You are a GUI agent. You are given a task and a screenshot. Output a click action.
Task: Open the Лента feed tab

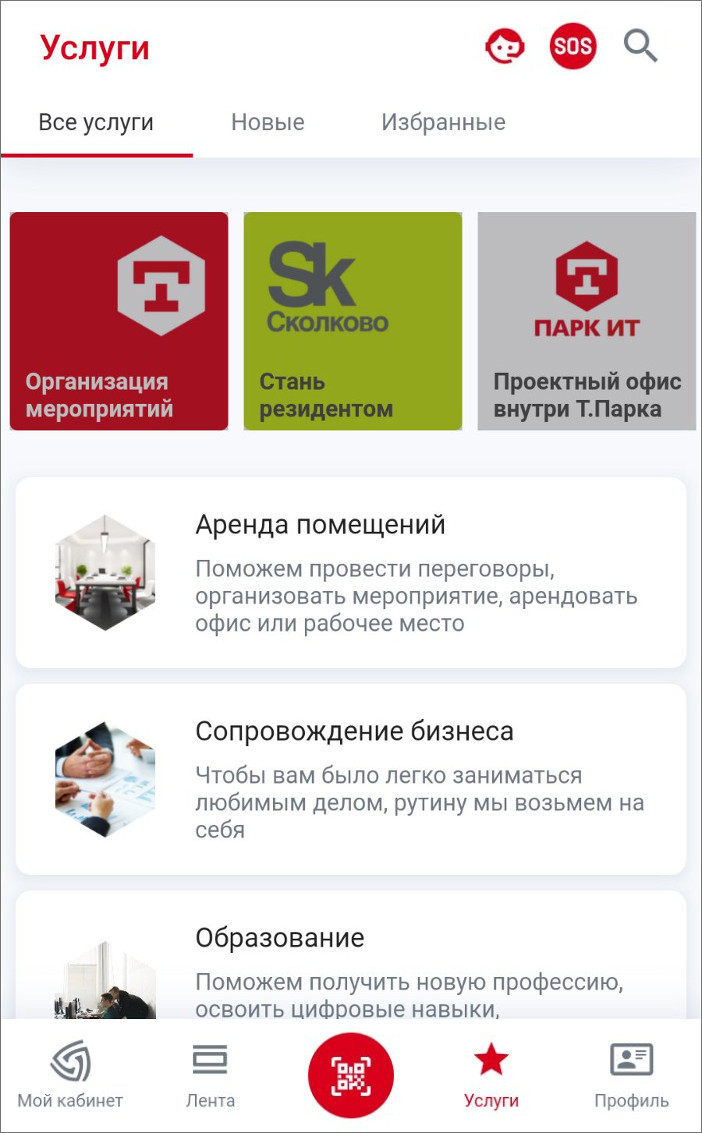click(210, 1075)
